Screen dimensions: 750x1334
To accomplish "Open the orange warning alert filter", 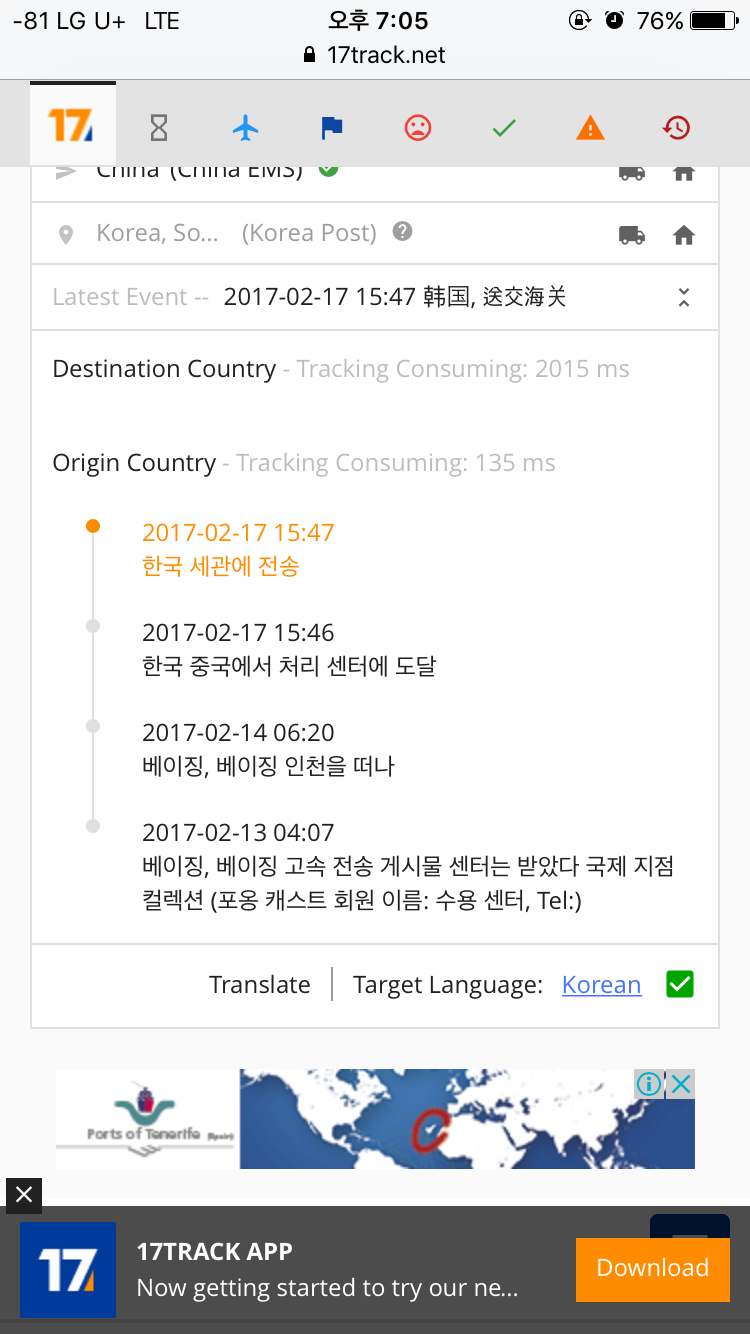I will point(590,127).
